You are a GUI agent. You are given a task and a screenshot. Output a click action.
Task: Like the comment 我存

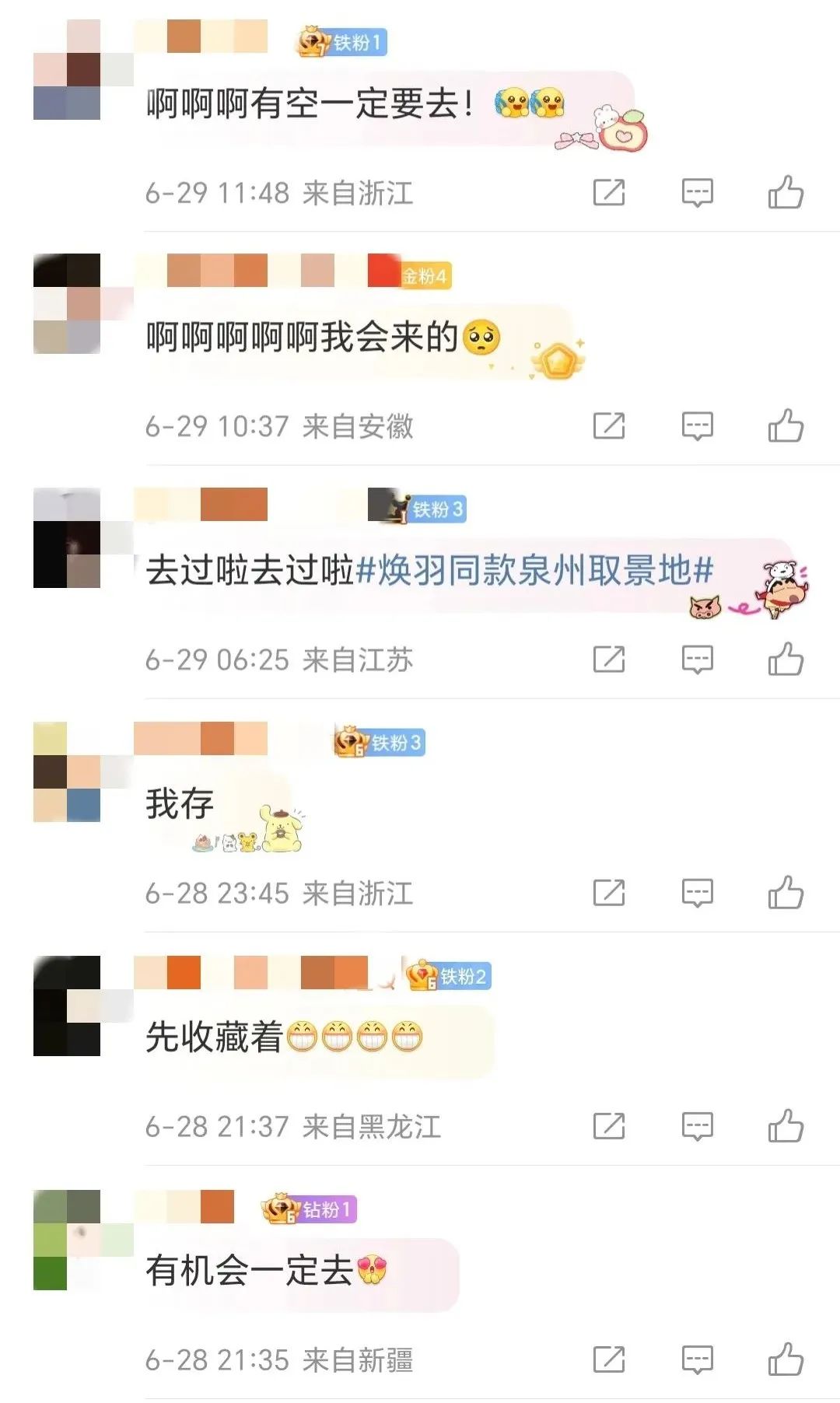click(786, 892)
